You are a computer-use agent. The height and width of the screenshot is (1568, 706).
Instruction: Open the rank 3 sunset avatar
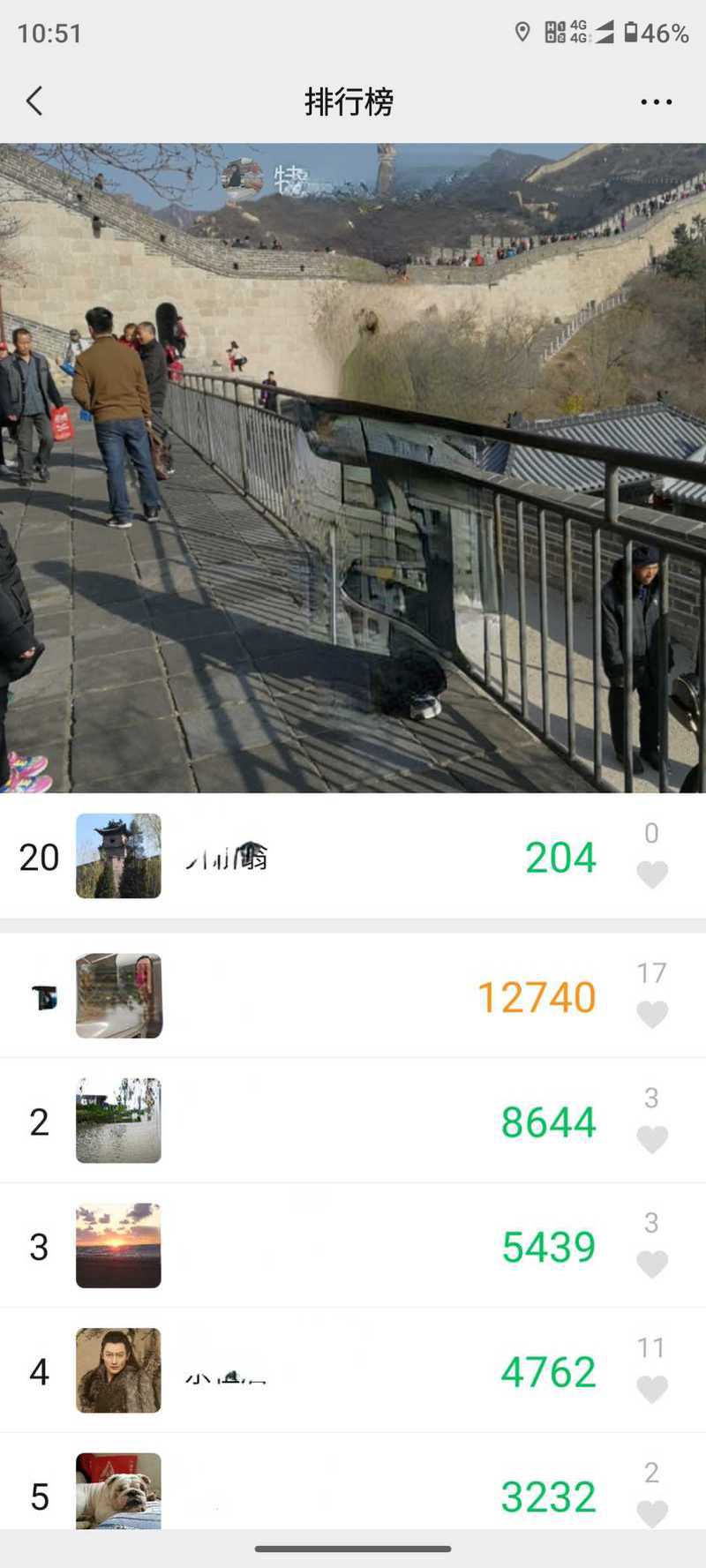(118, 1245)
